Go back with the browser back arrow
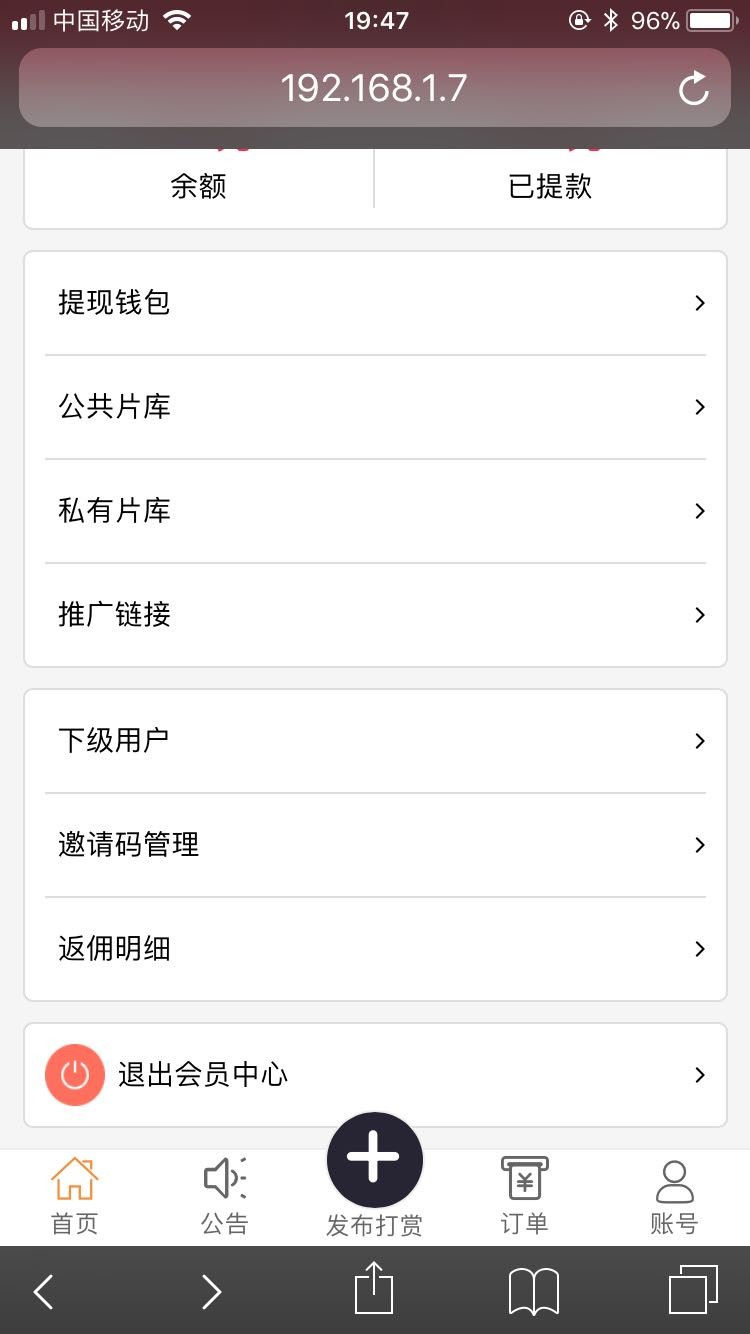The height and width of the screenshot is (1334, 750). click(x=44, y=1292)
